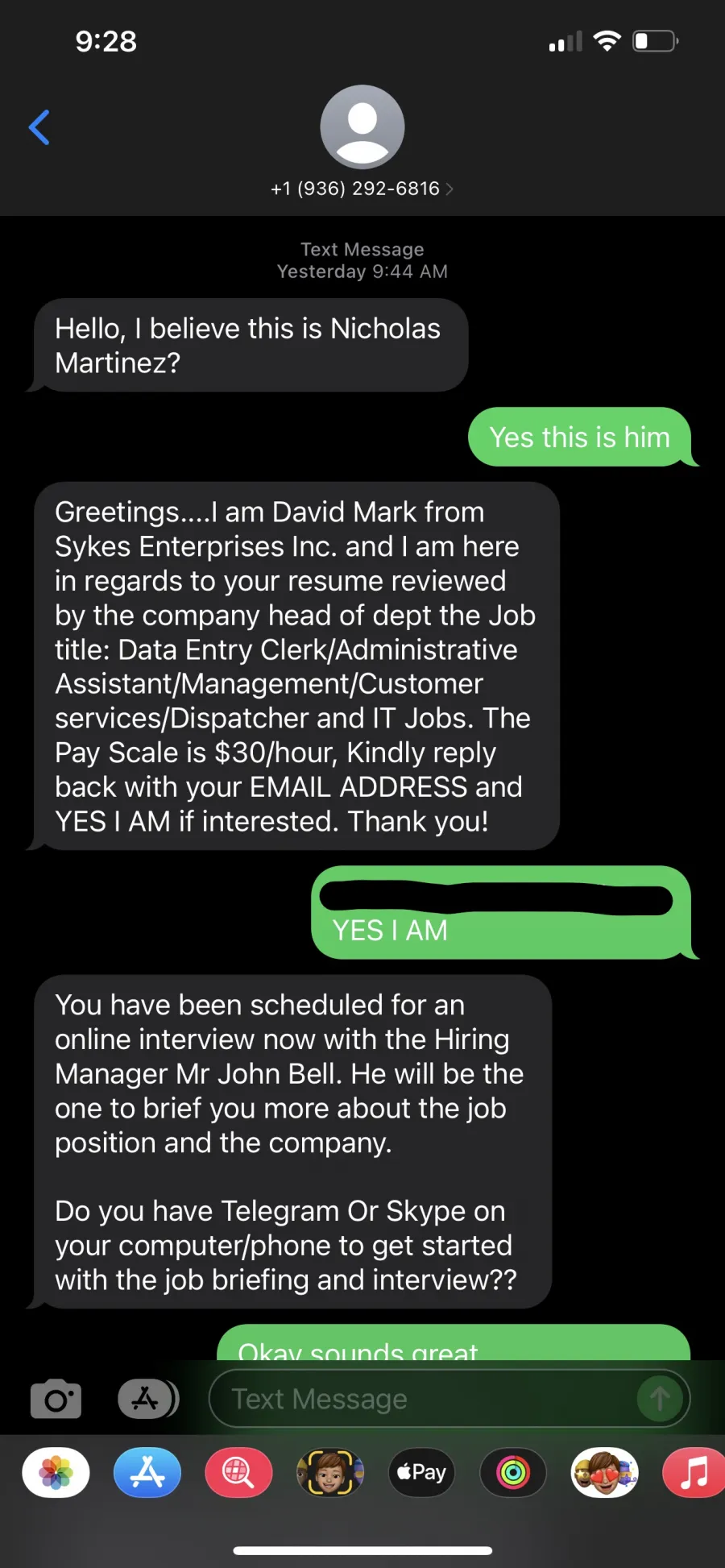Open Memoji camera effects app
Image resolution: width=725 pixels, height=1568 pixels.
click(x=330, y=1473)
